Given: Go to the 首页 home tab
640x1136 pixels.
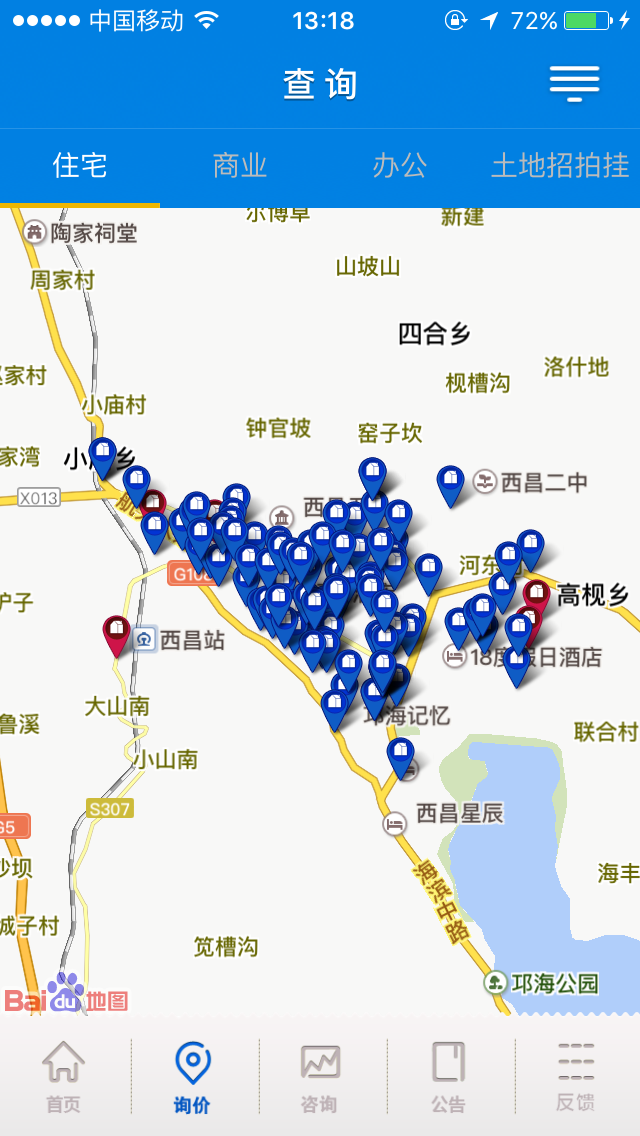Looking at the screenshot, I should pyautogui.click(x=64, y=1077).
